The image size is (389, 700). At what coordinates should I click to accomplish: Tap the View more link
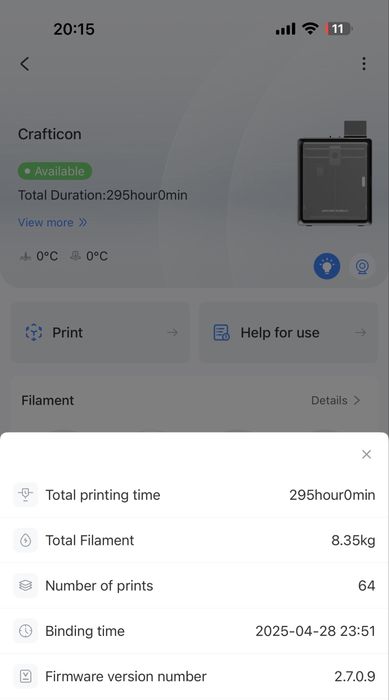52,222
